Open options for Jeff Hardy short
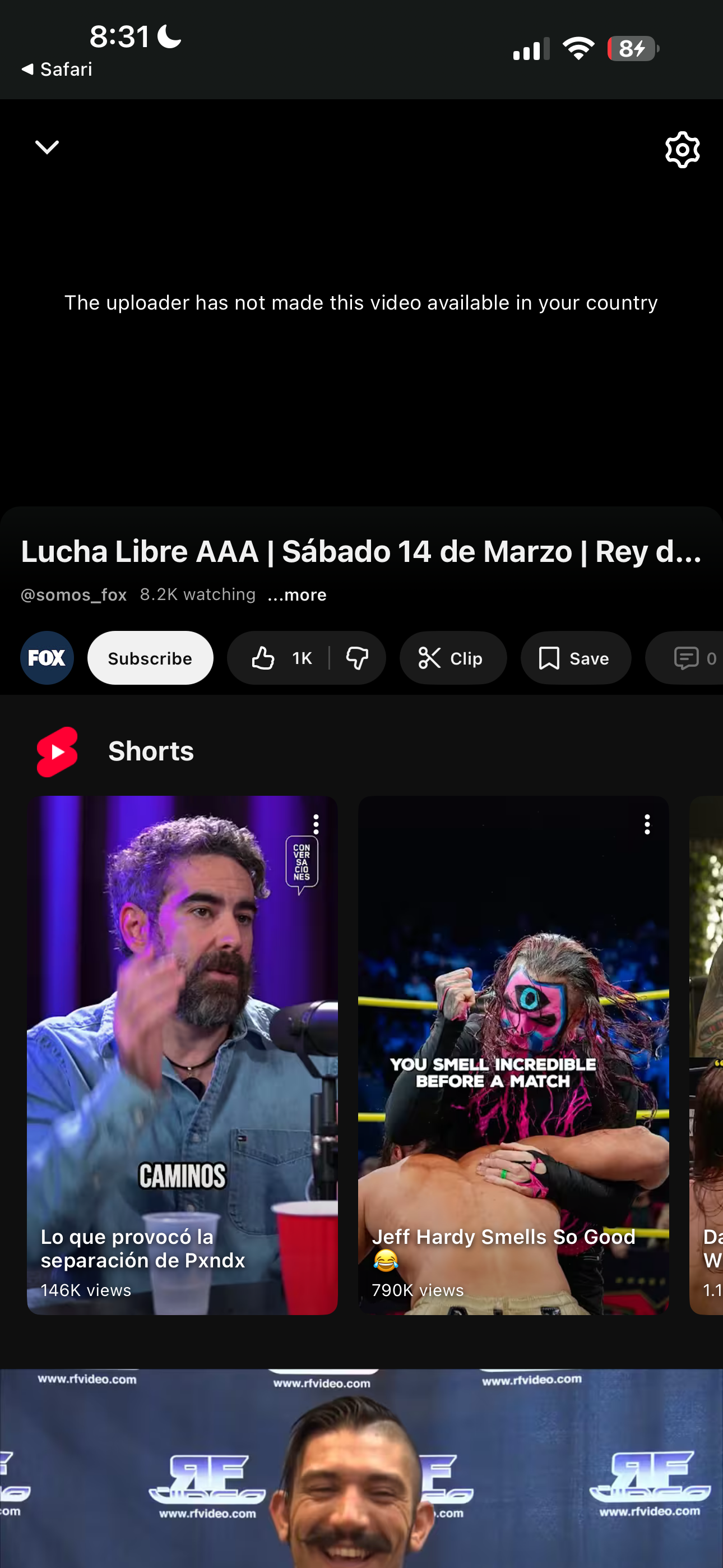Screen dimensions: 723x1568 (x=647, y=824)
